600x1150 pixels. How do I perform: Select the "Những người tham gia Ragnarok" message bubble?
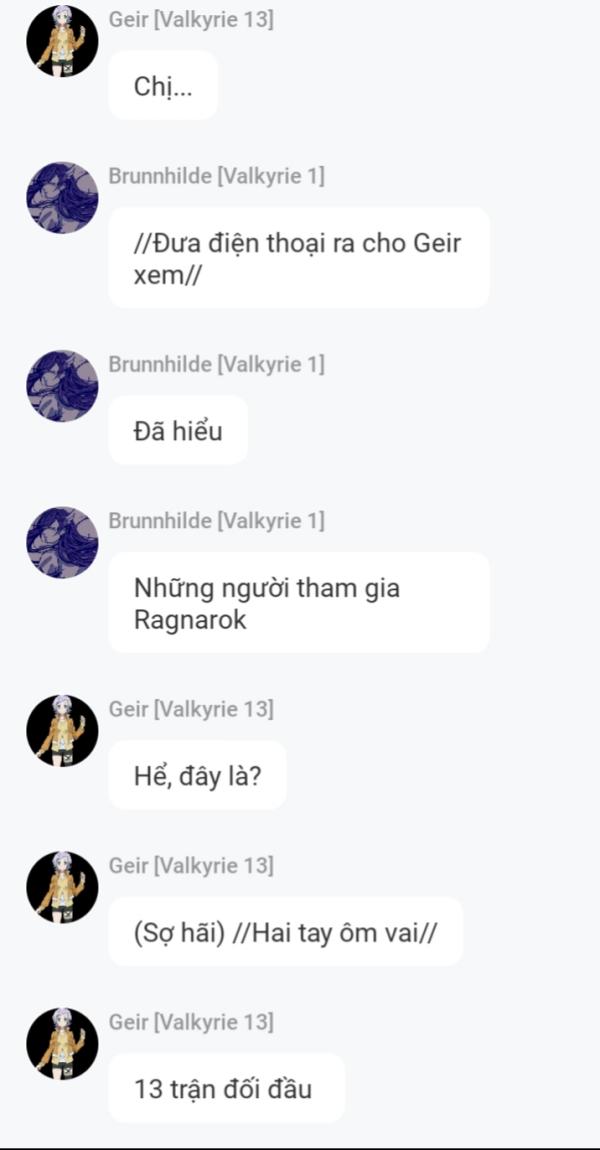pos(299,603)
